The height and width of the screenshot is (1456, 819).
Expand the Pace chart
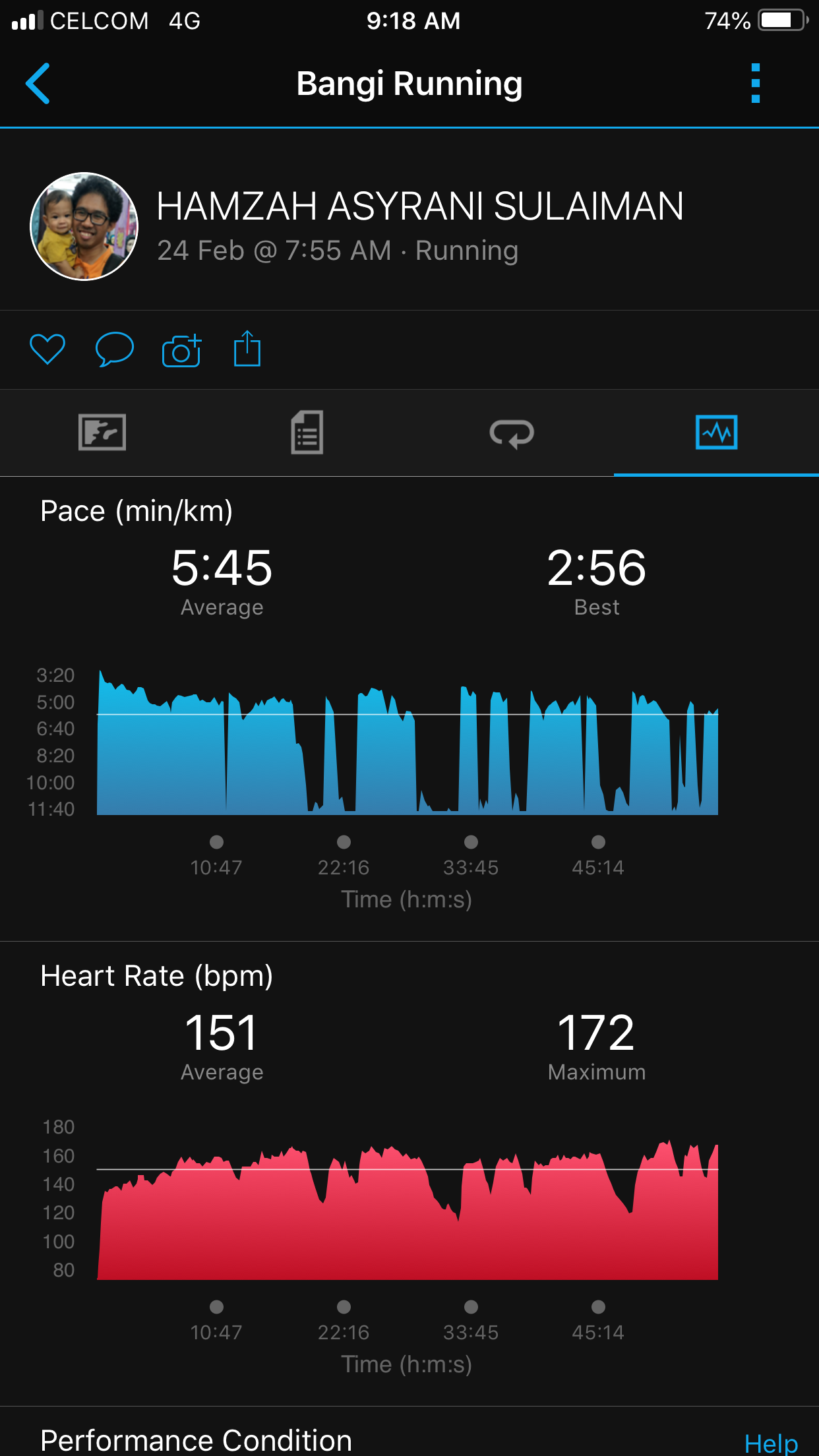pos(407,745)
